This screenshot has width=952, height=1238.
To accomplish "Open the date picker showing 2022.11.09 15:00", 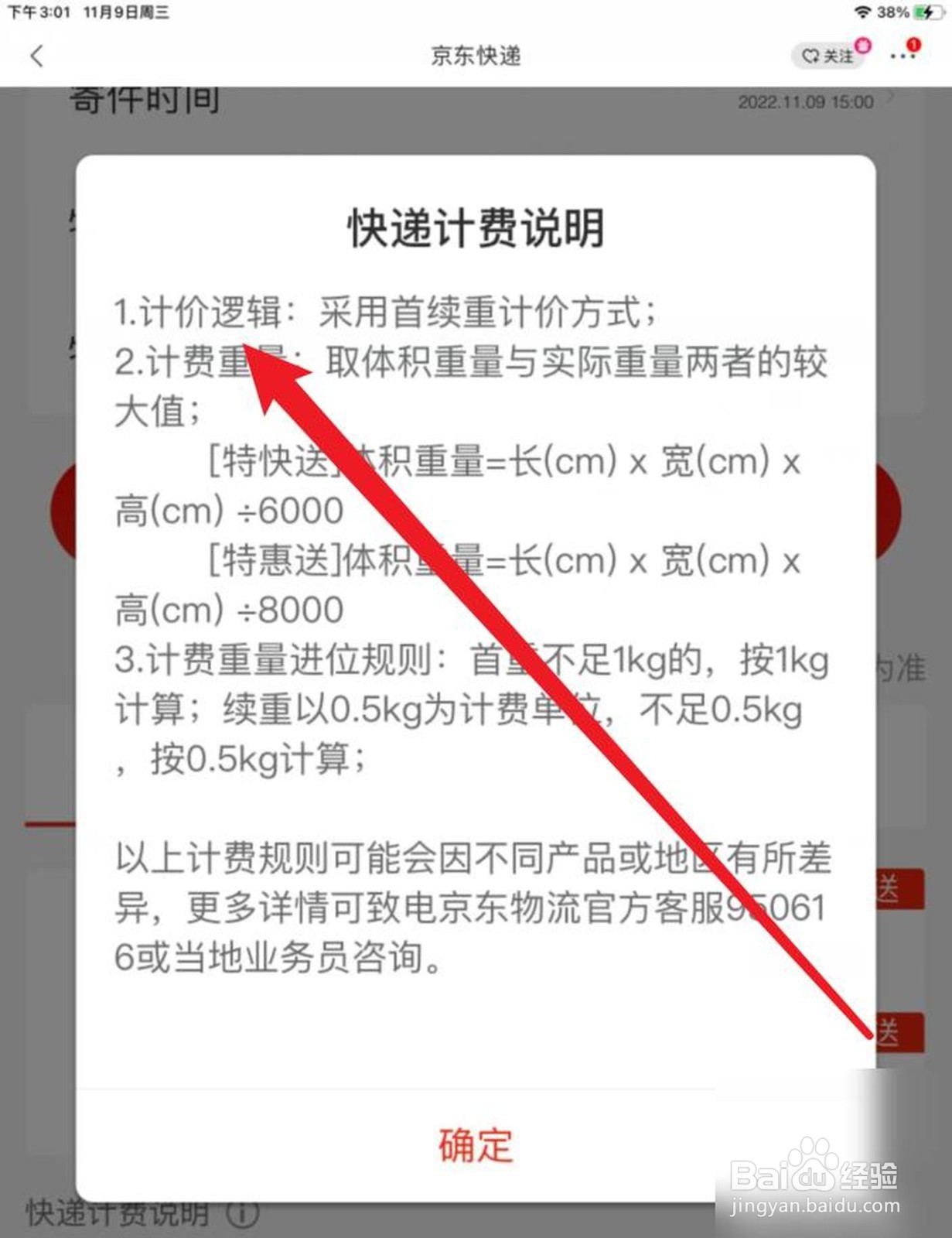I will pos(807,101).
